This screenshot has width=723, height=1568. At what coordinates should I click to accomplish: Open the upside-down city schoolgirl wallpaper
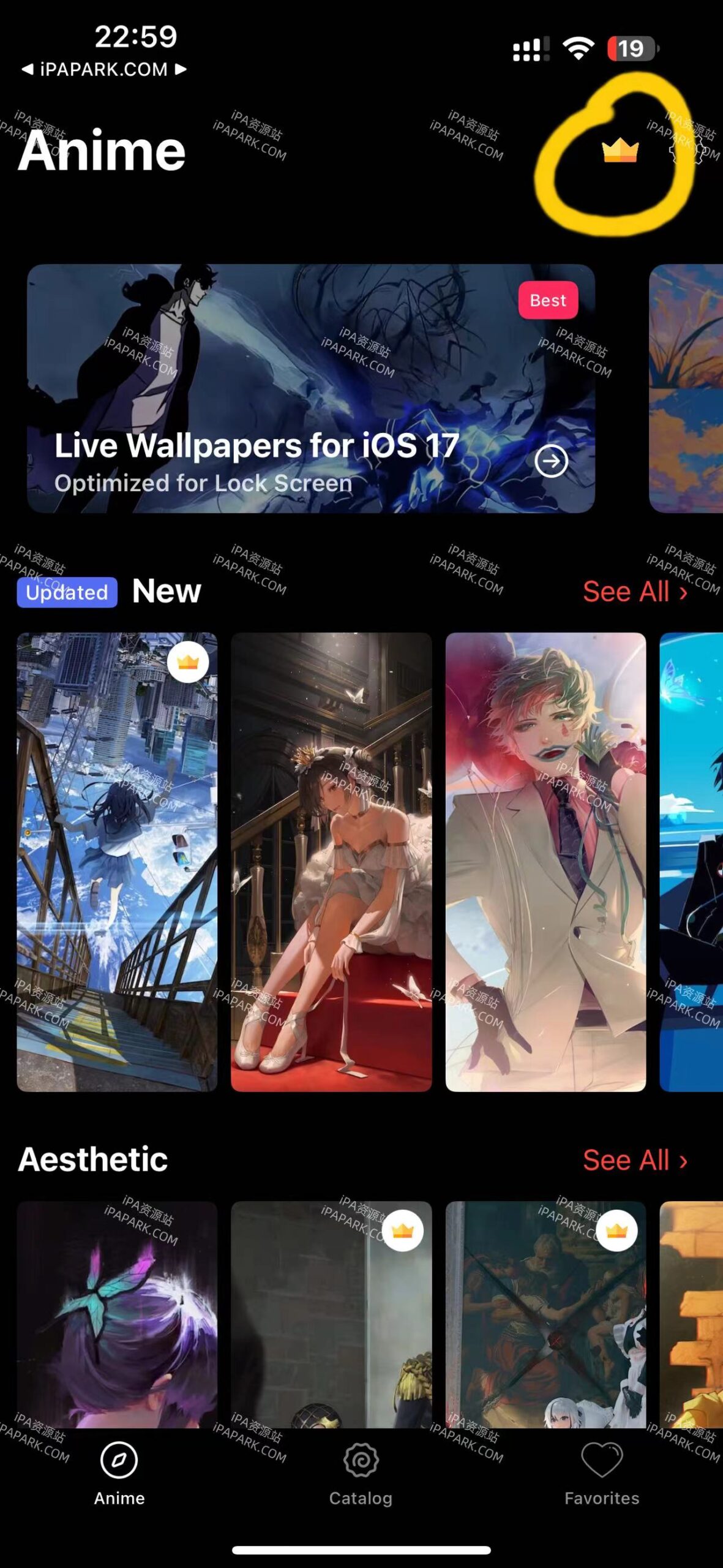click(117, 861)
